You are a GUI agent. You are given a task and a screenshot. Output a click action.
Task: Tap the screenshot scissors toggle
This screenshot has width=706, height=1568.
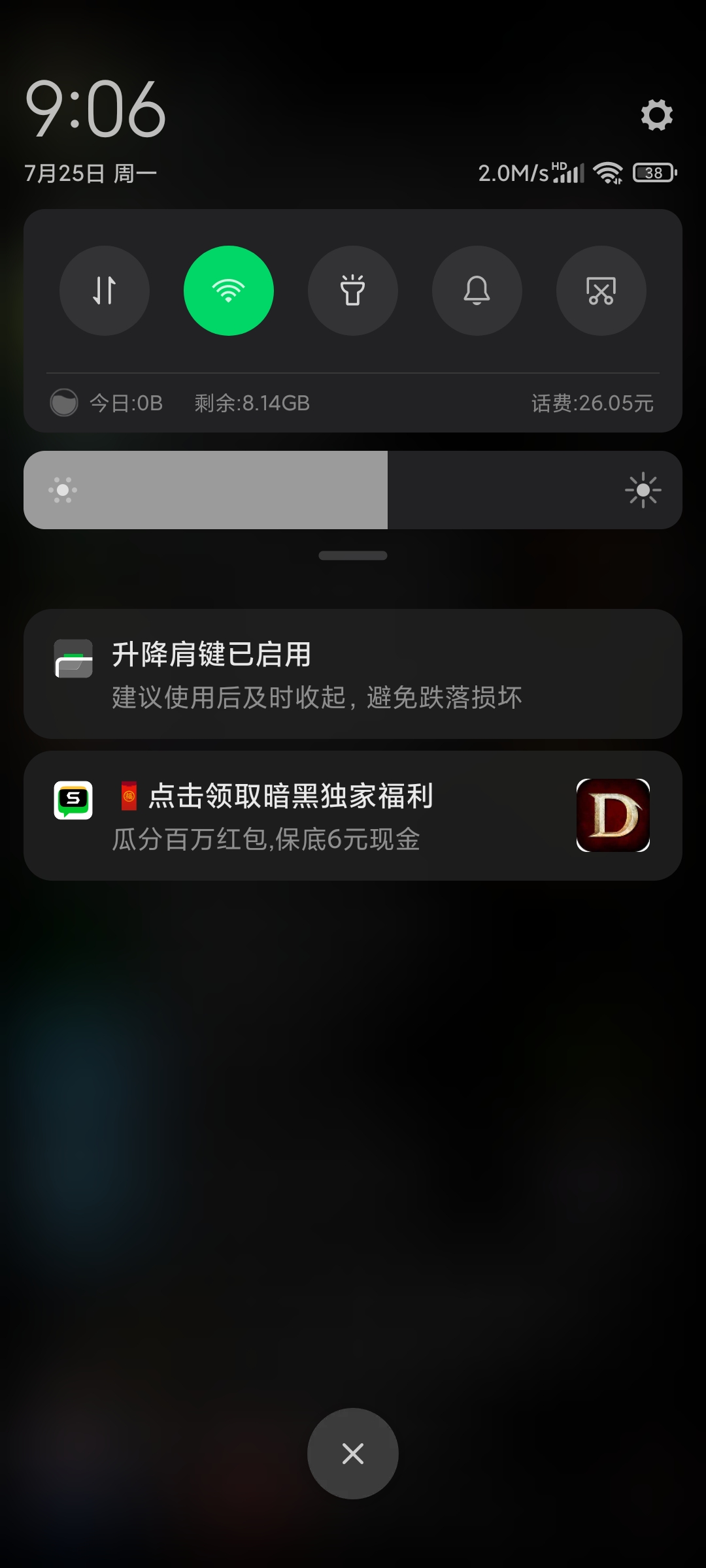point(601,291)
